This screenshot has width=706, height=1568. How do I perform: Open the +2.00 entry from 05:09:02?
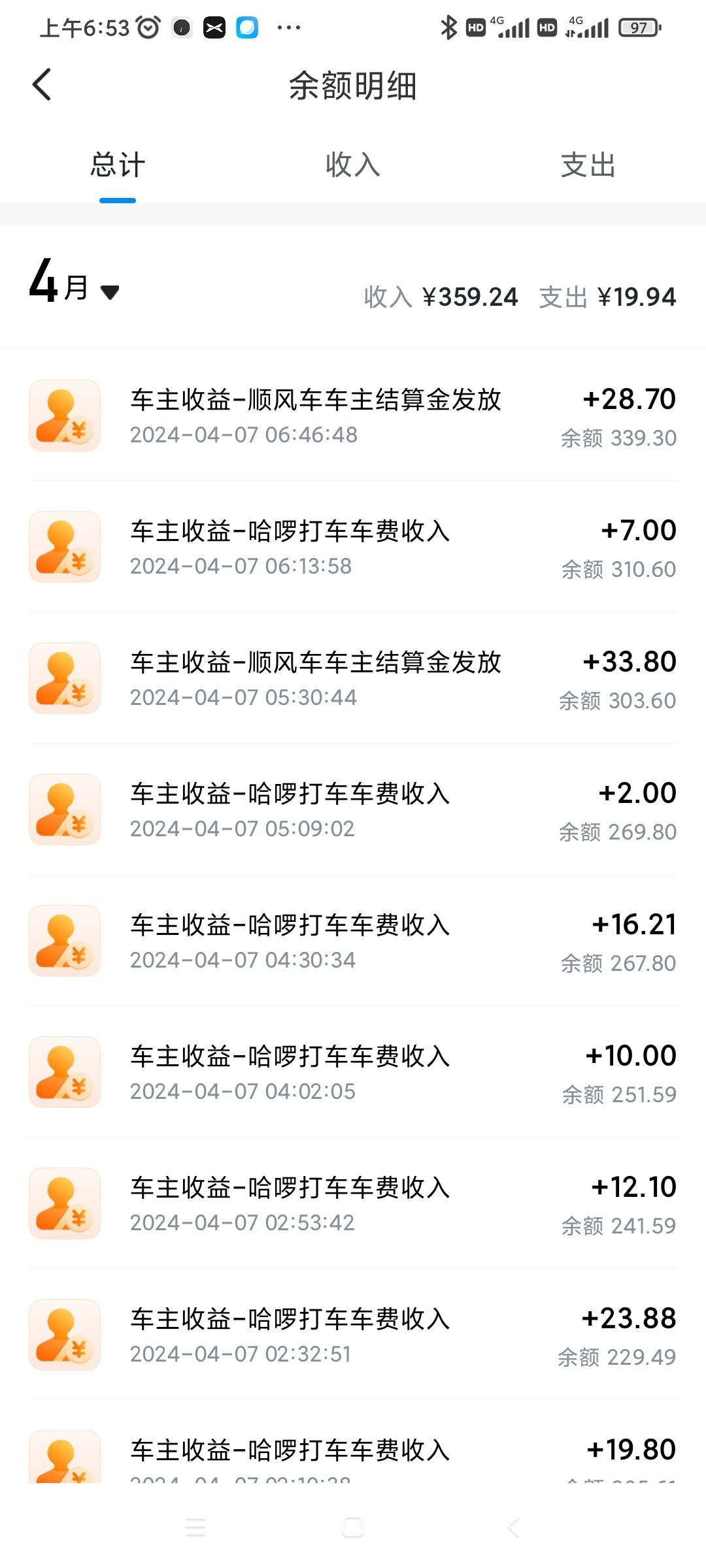pyautogui.click(x=353, y=809)
